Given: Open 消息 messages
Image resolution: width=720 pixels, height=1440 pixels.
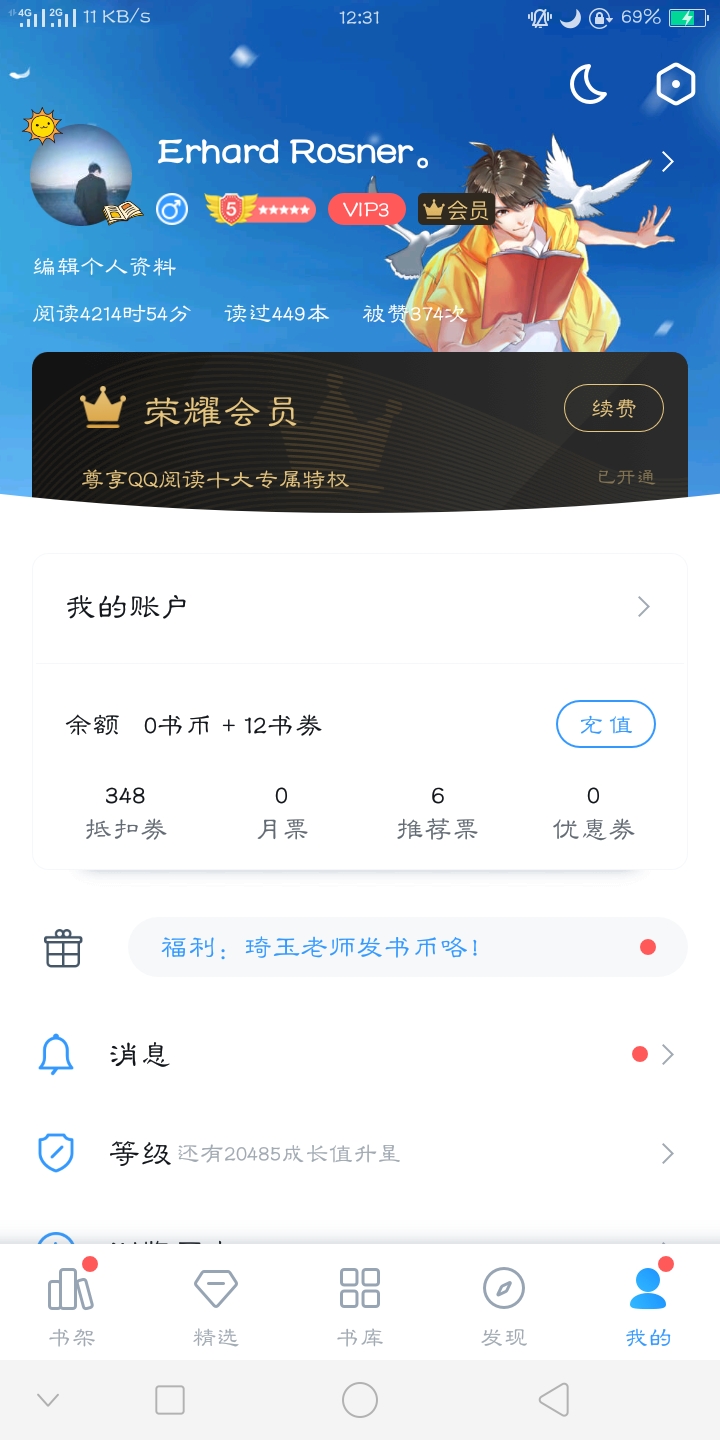Looking at the screenshot, I should point(360,1054).
